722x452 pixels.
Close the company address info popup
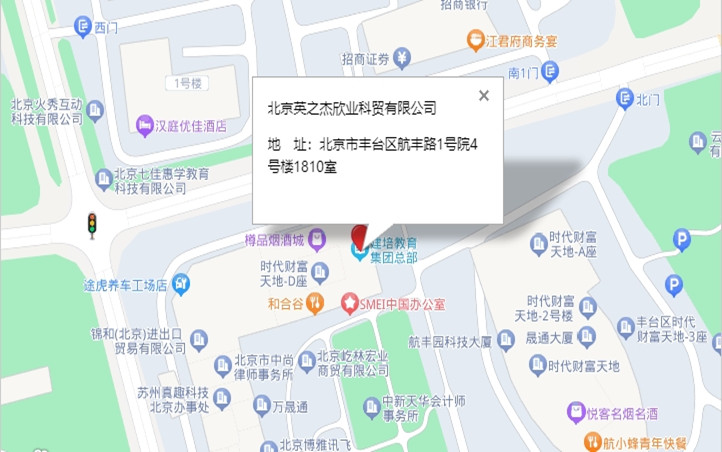pyautogui.click(x=484, y=96)
